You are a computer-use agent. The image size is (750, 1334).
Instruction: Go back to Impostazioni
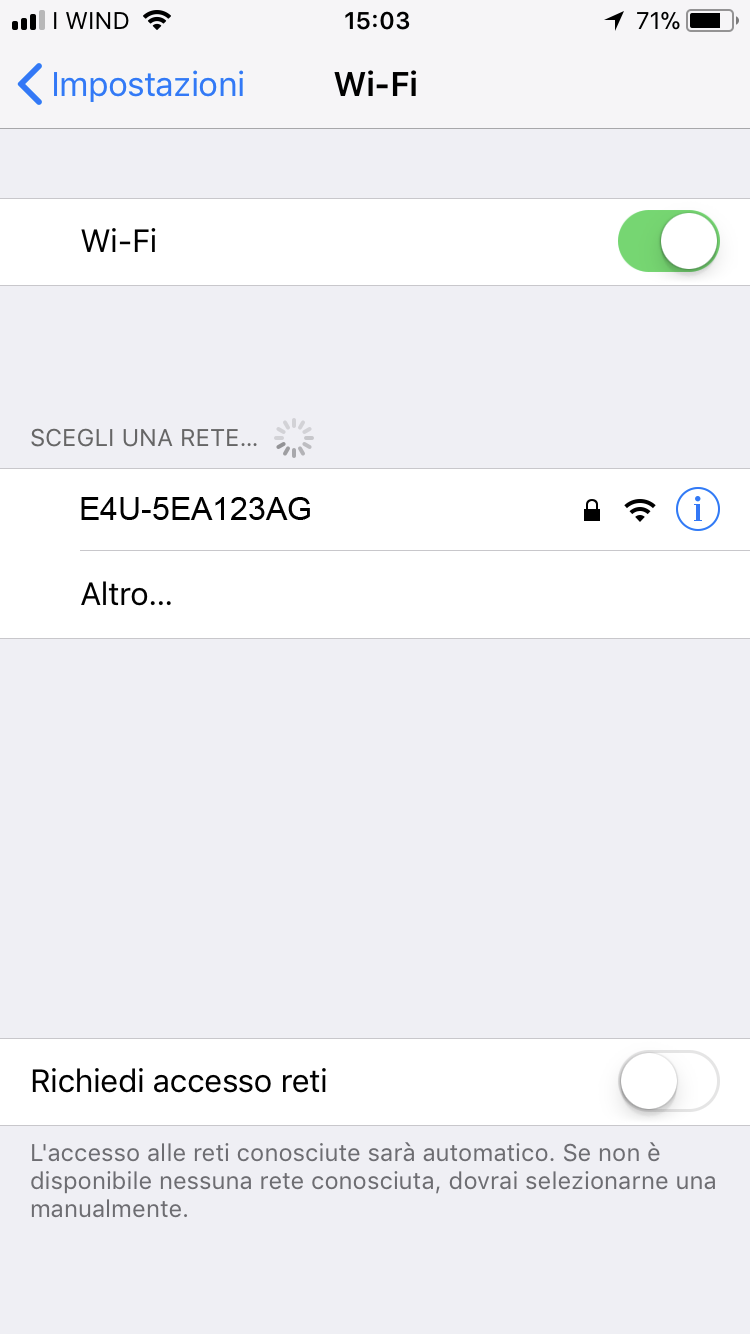[131, 85]
